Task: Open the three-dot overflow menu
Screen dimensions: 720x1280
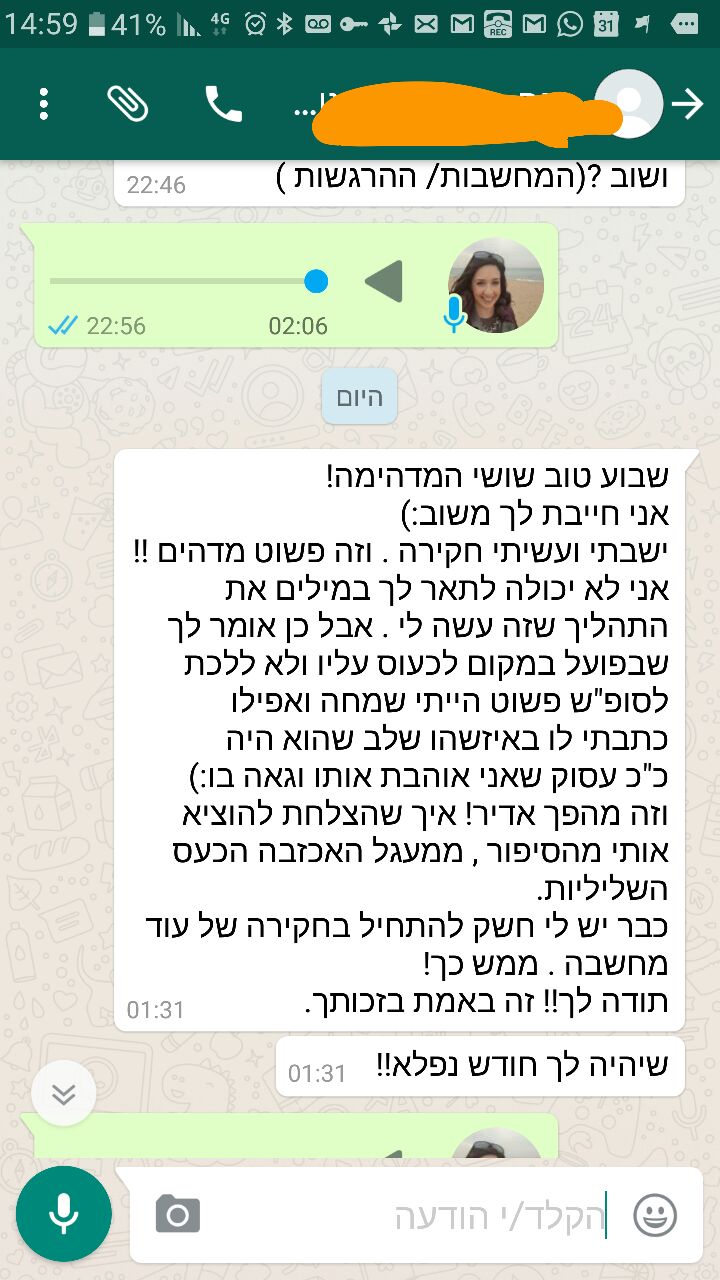Action: pos(43,104)
